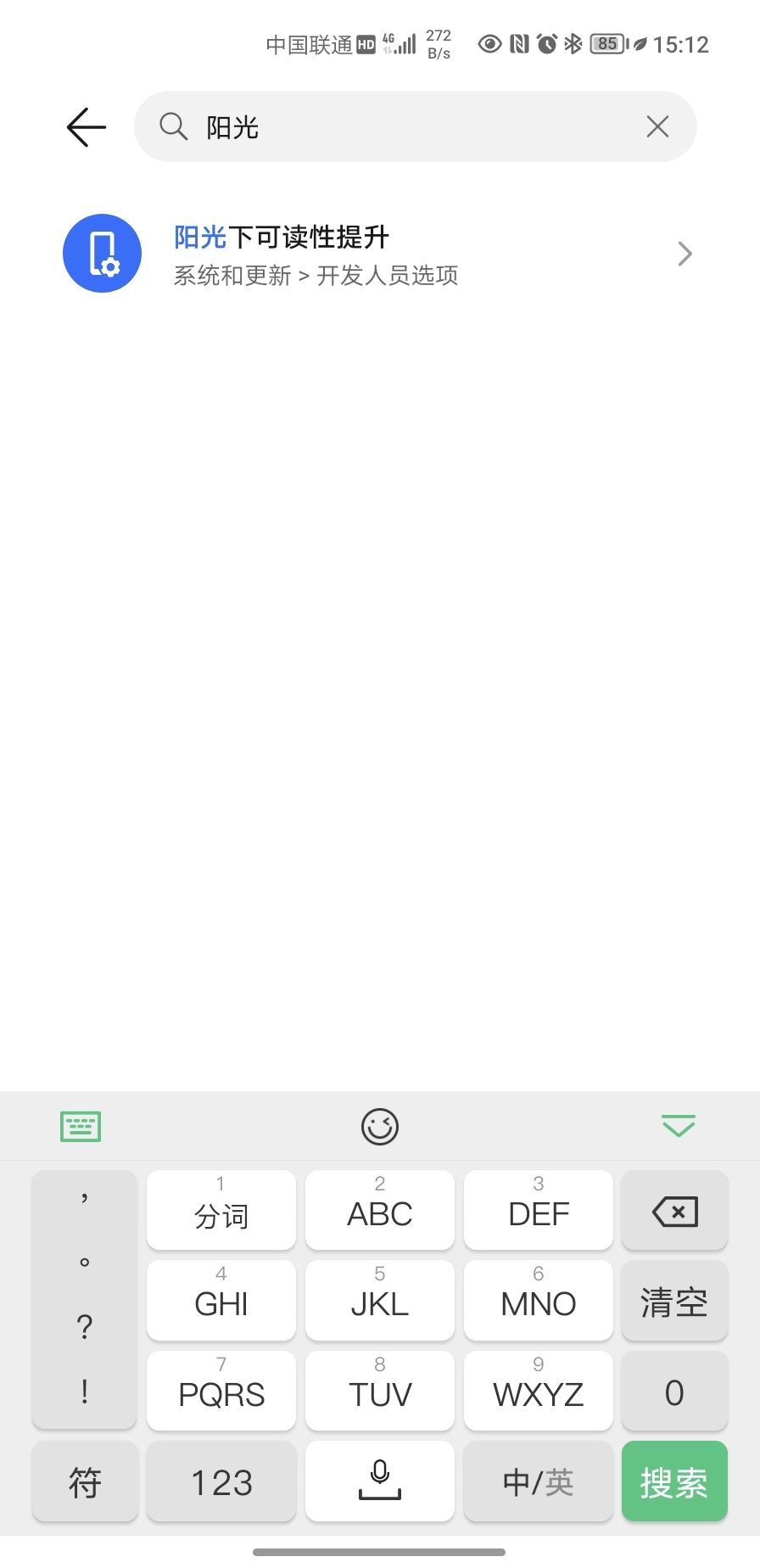Toggle input language with 中/英
The width and height of the screenshot is (760, 1568).
539,1481
